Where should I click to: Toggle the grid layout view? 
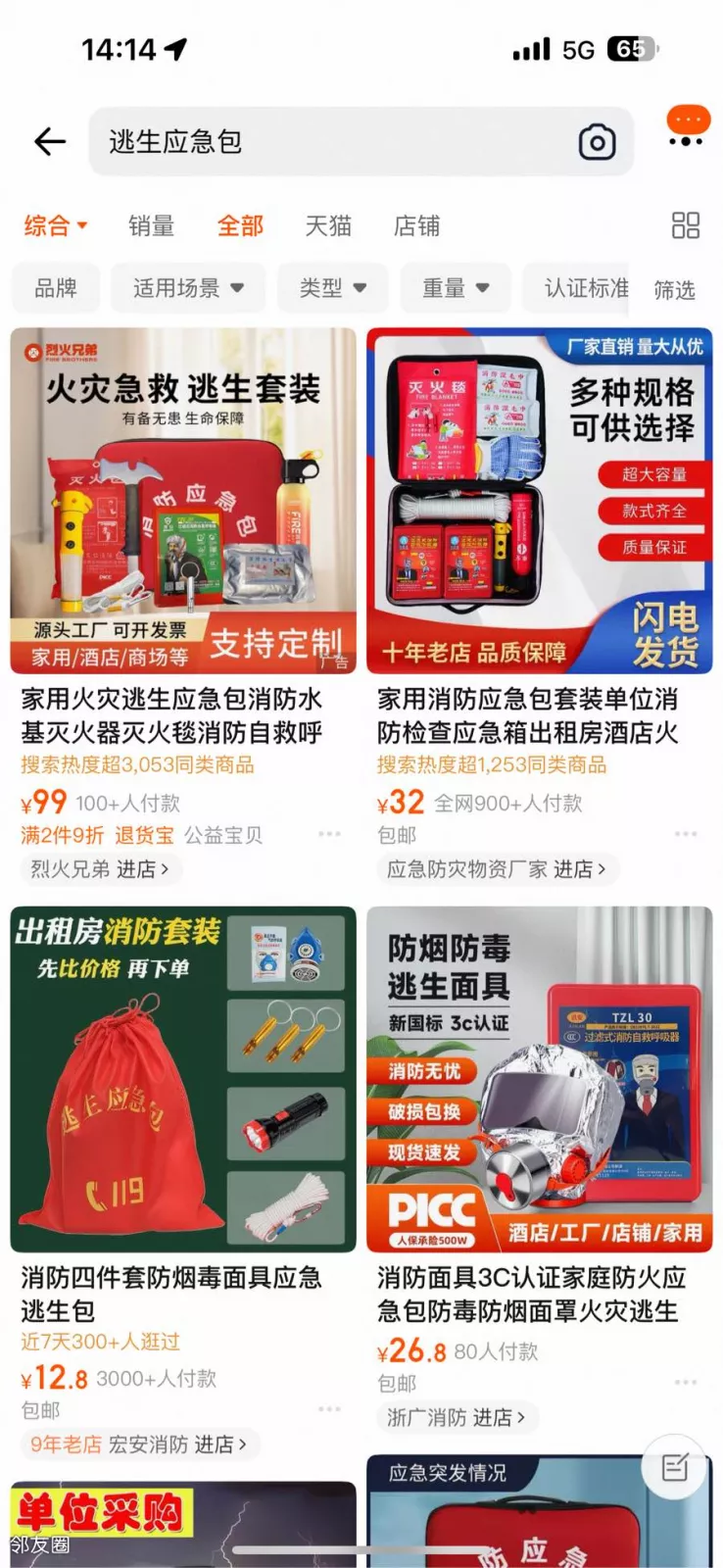(x=685, y=226)
